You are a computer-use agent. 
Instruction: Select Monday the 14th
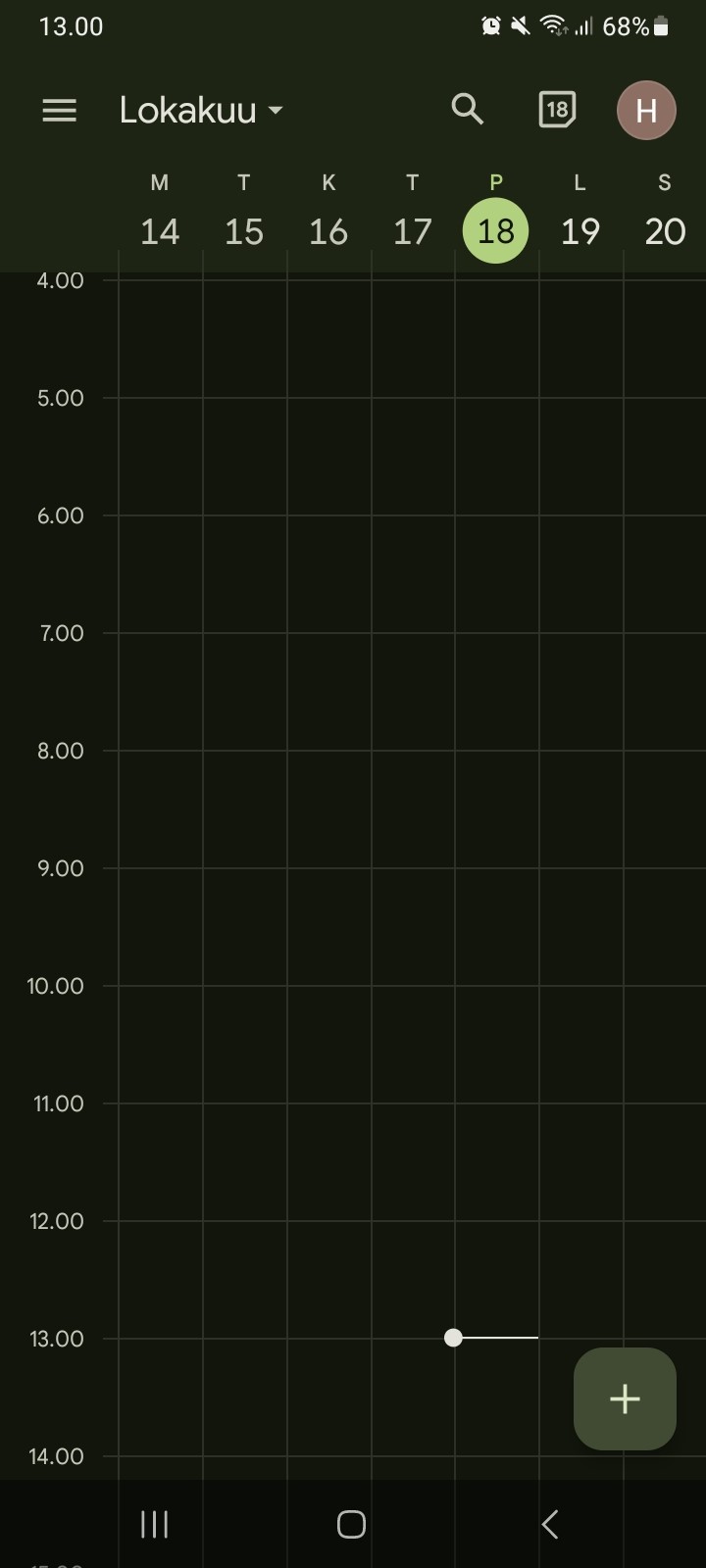pyautogui.click(x=160, y=231)
